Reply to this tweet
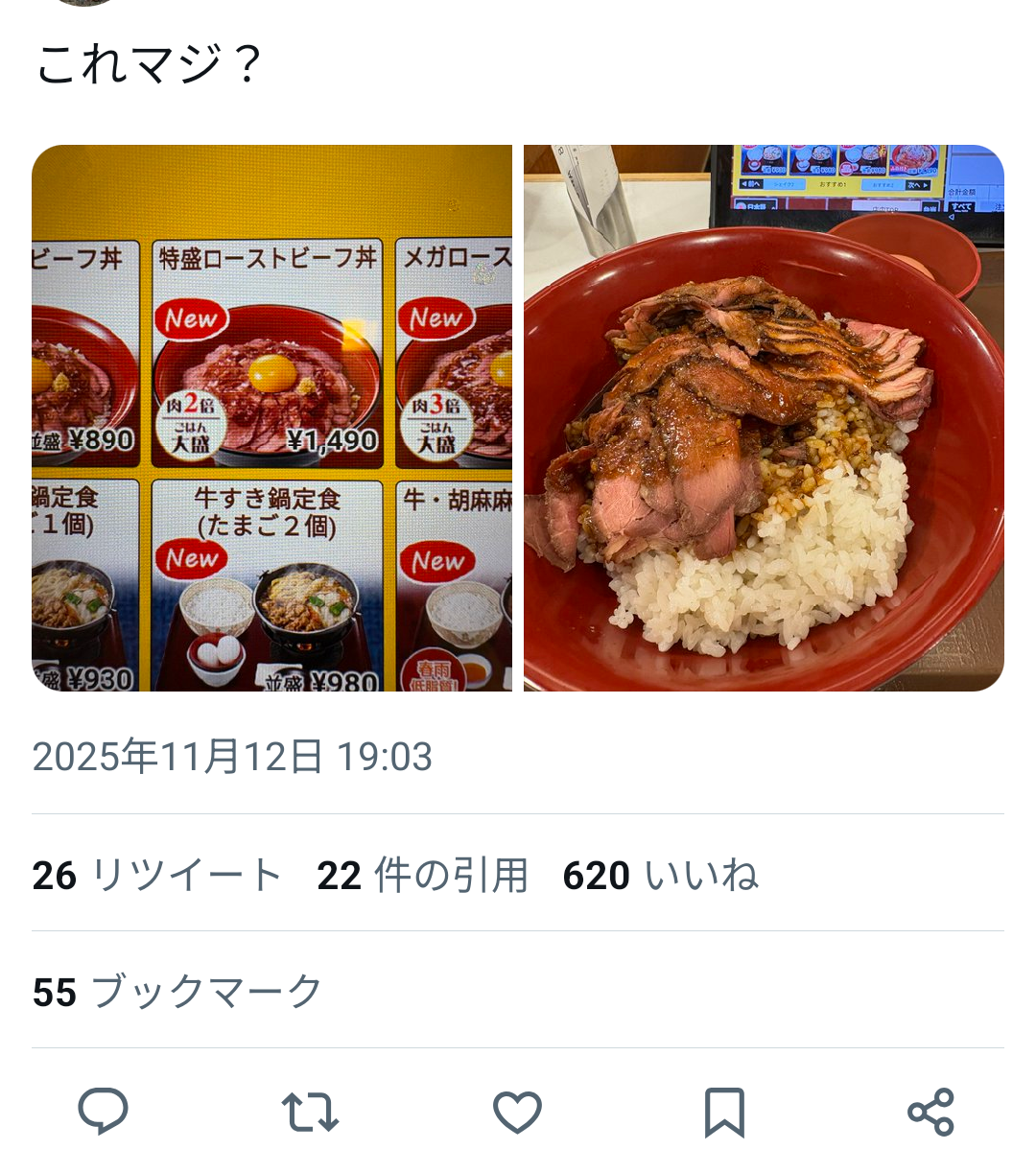Viewport: 1036px width, 1173px height. (103, 1112)
